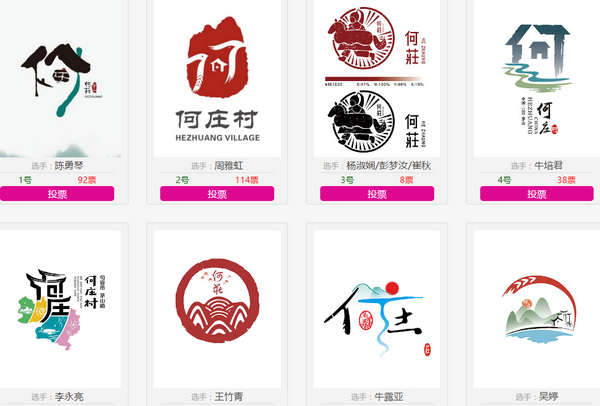Vote for entry 4 by 牛培君

(537, 194)
